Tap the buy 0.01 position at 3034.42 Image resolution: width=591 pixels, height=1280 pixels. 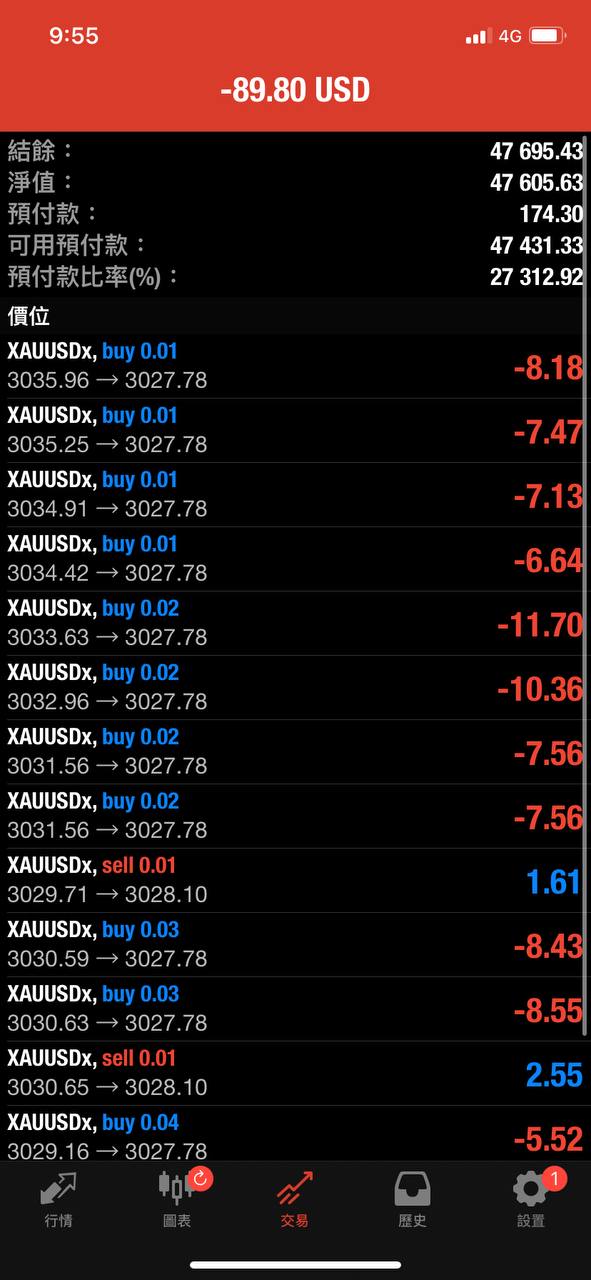click(x=295, y=559)
